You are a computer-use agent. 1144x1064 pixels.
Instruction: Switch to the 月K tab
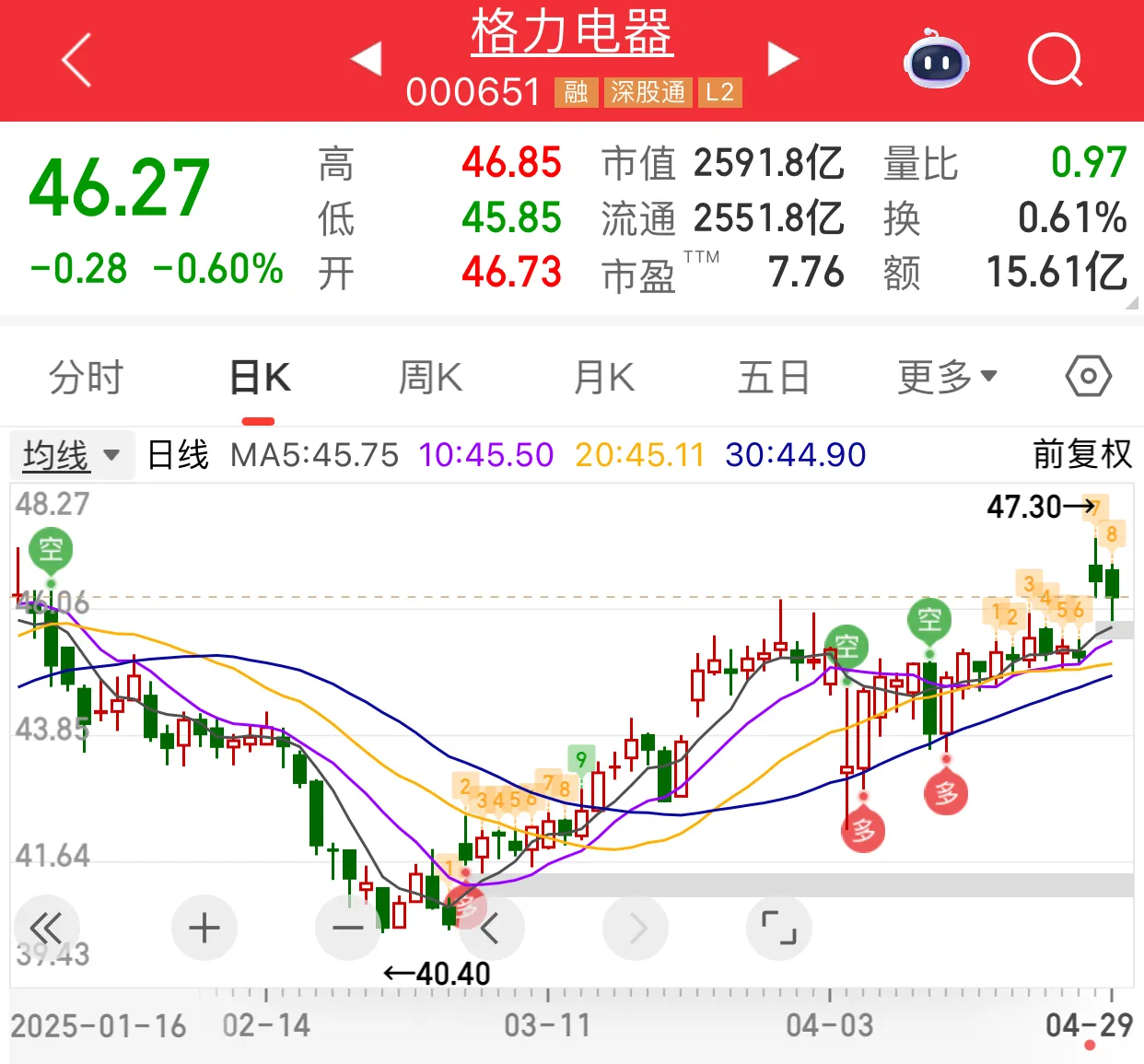coord(603,378)
